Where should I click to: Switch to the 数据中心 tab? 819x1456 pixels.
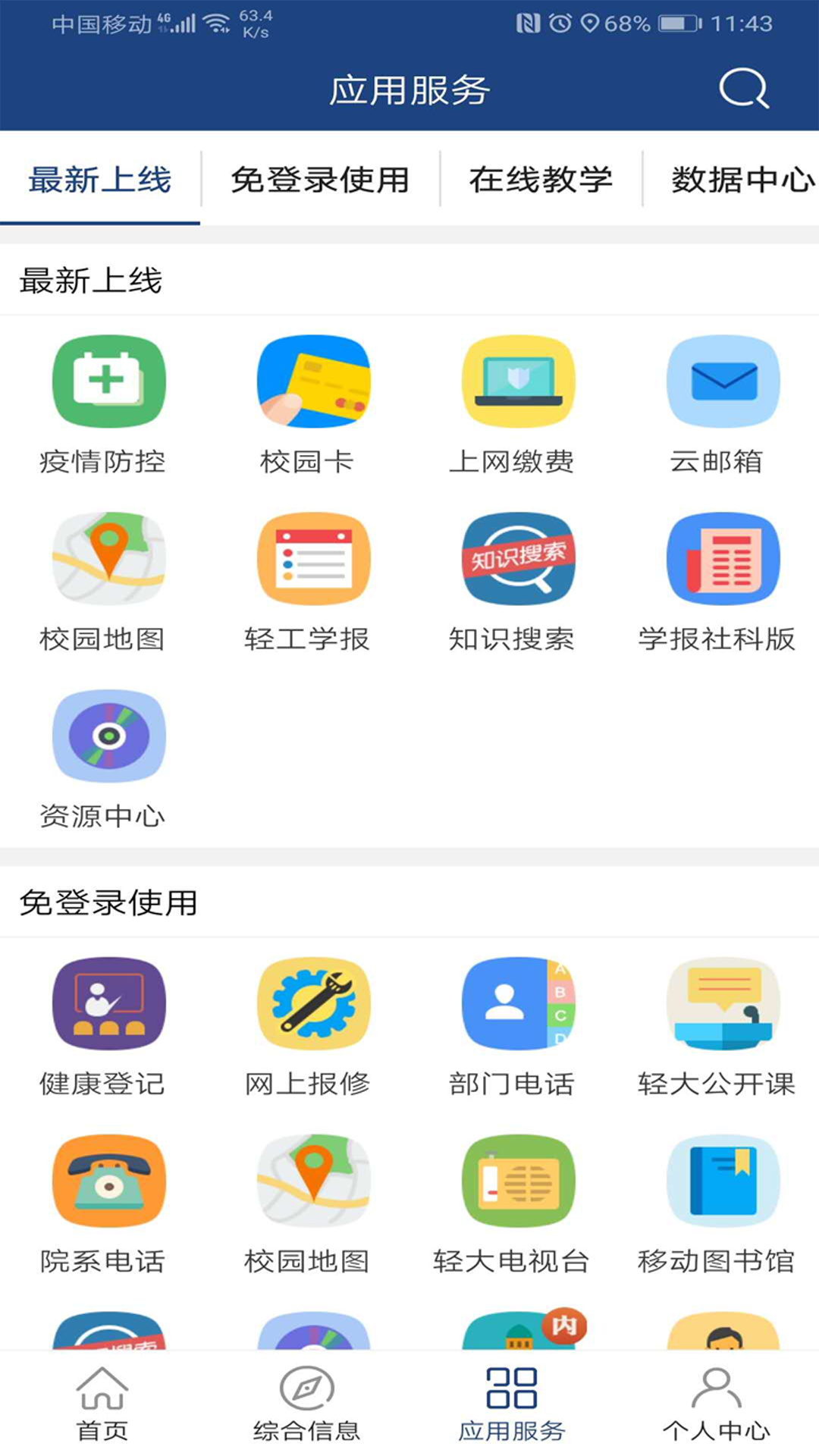[739, 180]
